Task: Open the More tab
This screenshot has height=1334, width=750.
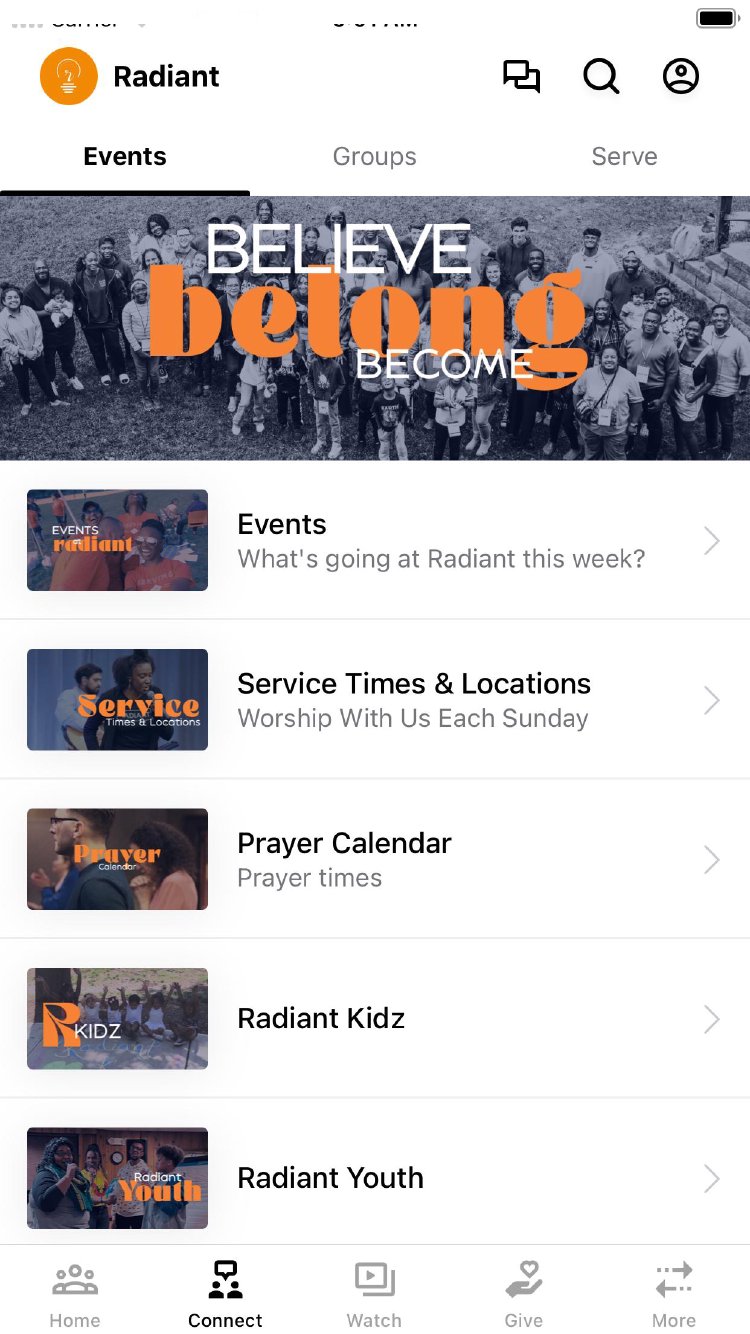Action: point(674,1294)
